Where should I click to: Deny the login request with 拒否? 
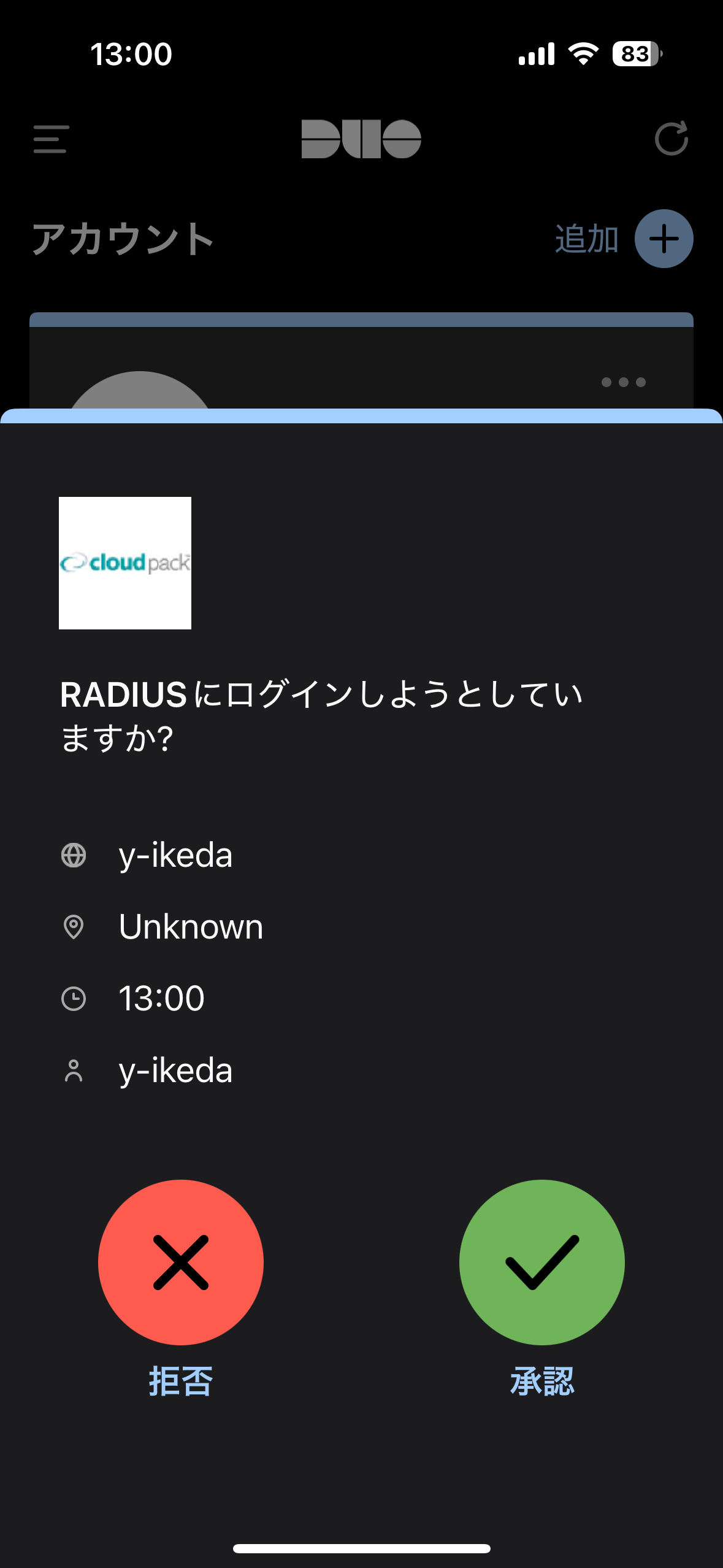coord(181,1262)
